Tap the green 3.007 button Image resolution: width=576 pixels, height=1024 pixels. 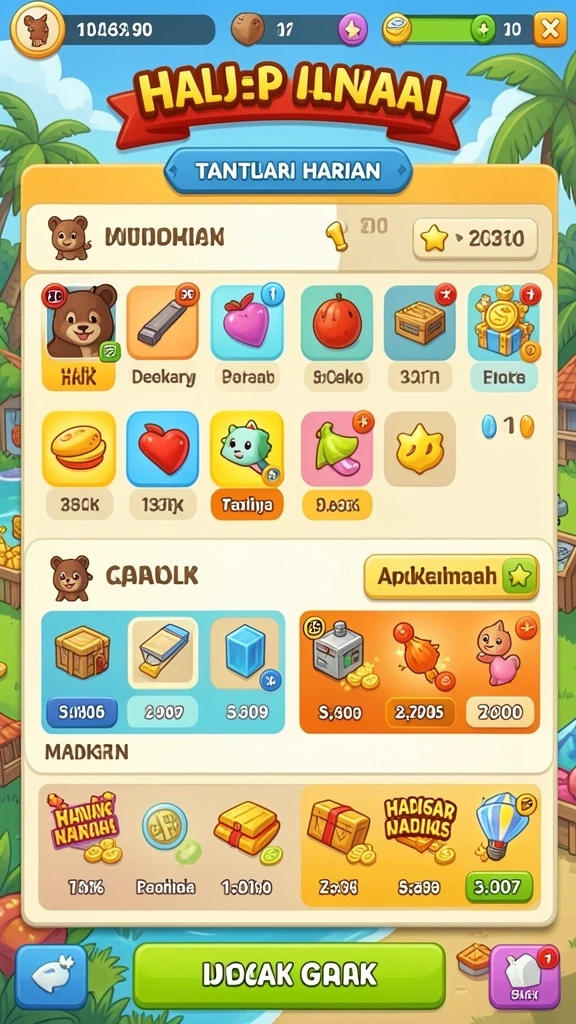(499, 887)
